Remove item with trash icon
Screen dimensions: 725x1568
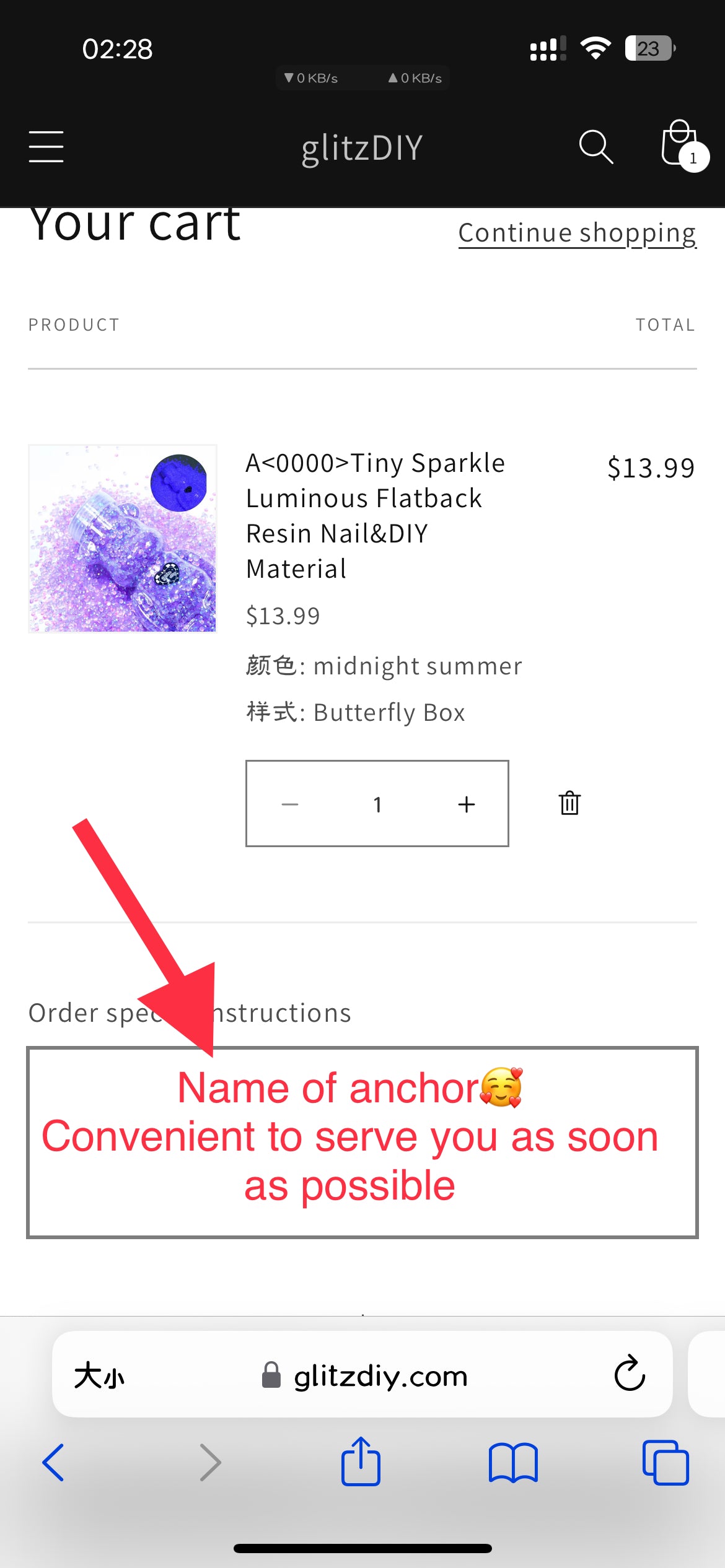click(569, 803)
